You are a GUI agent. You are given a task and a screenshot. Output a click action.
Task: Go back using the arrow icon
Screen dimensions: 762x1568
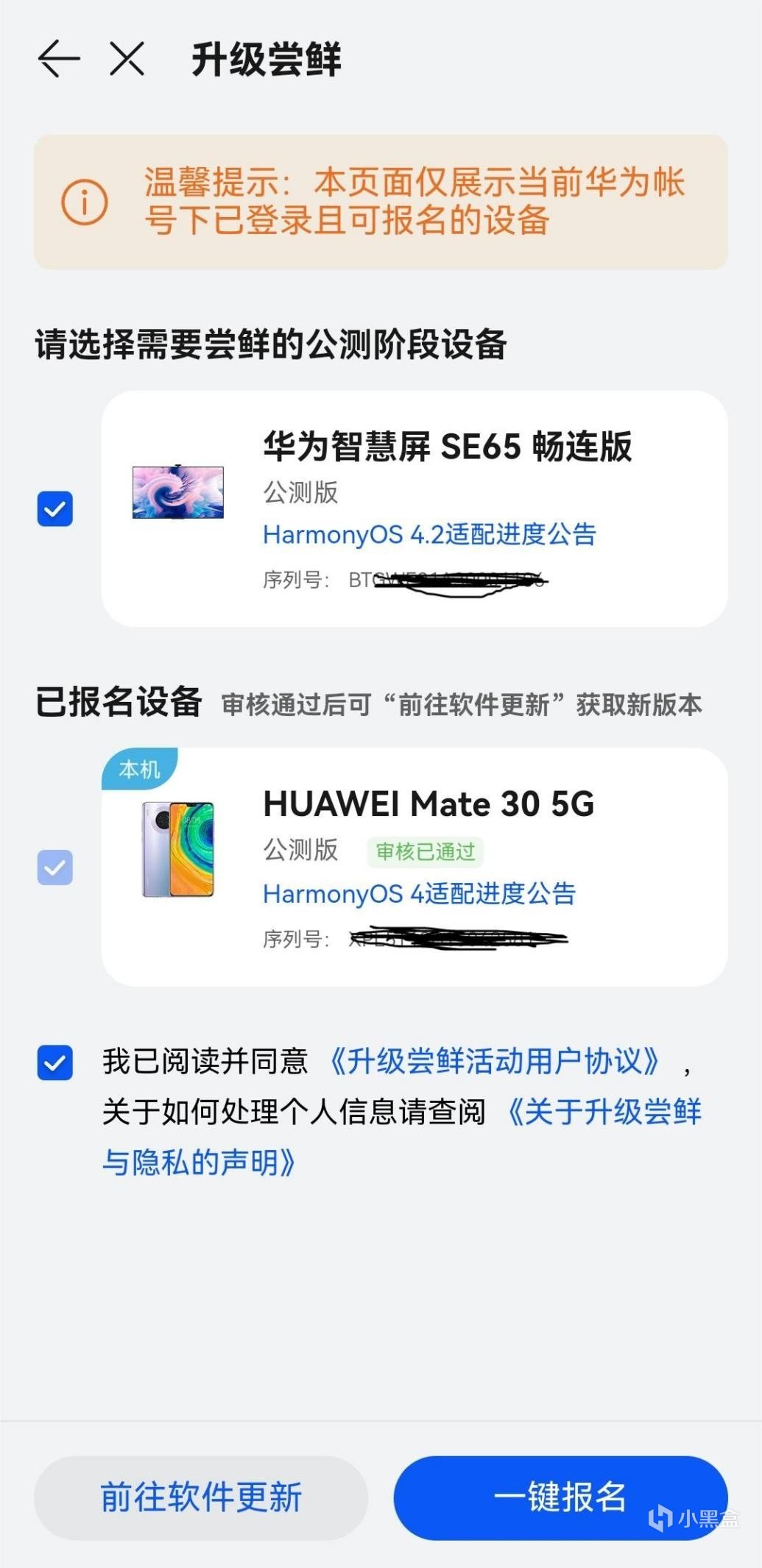point(58,59)
